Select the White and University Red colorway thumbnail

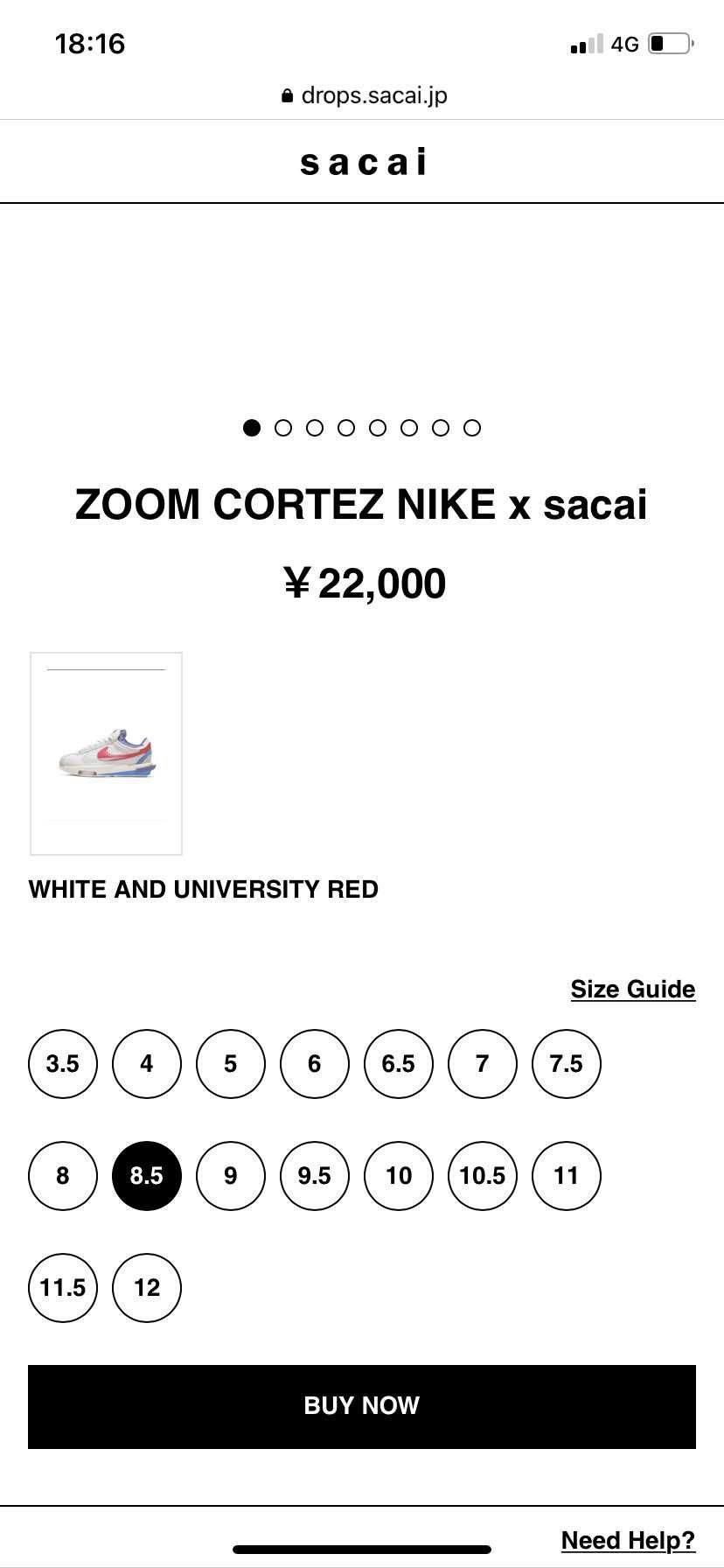[107, 753]
